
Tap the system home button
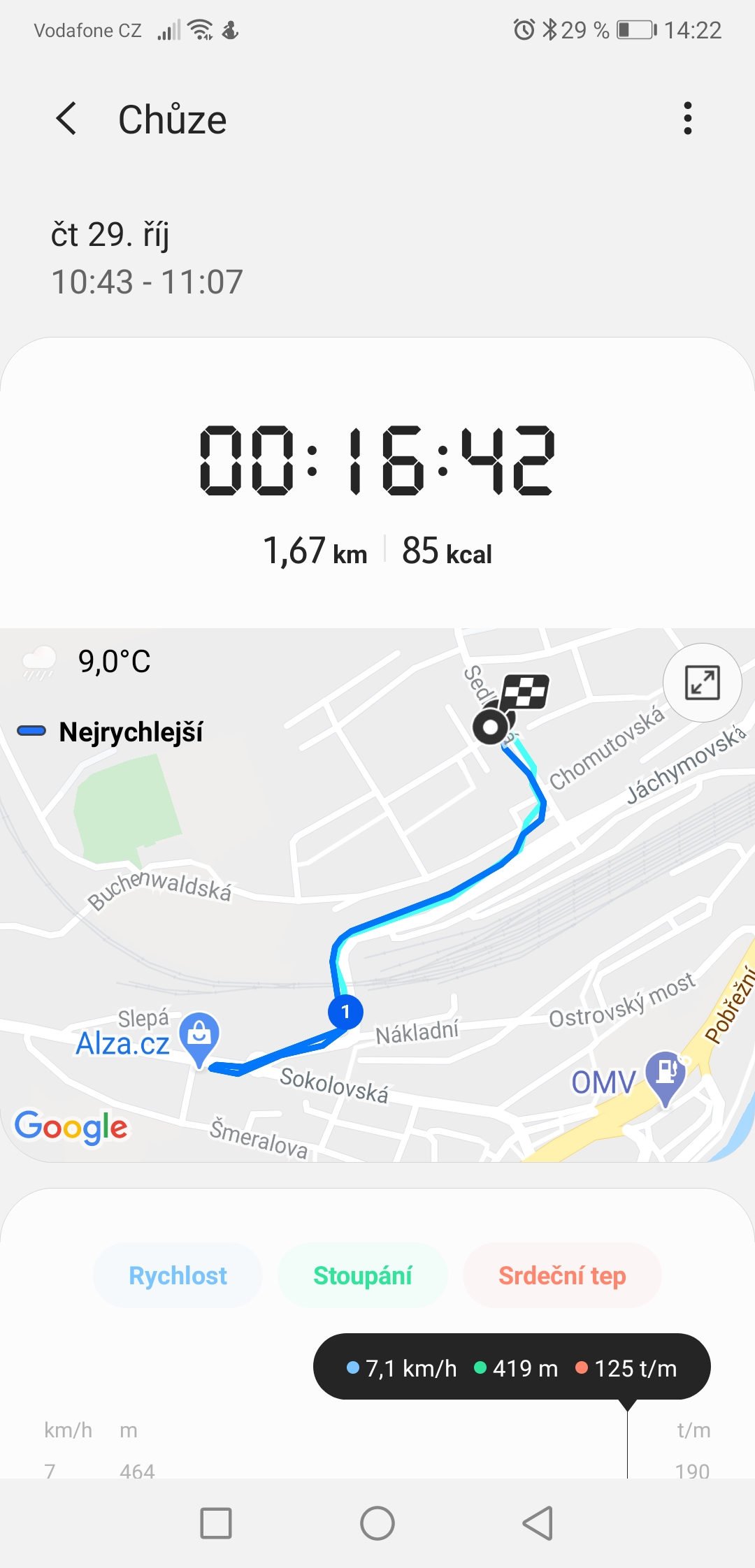pos(377,1523)
